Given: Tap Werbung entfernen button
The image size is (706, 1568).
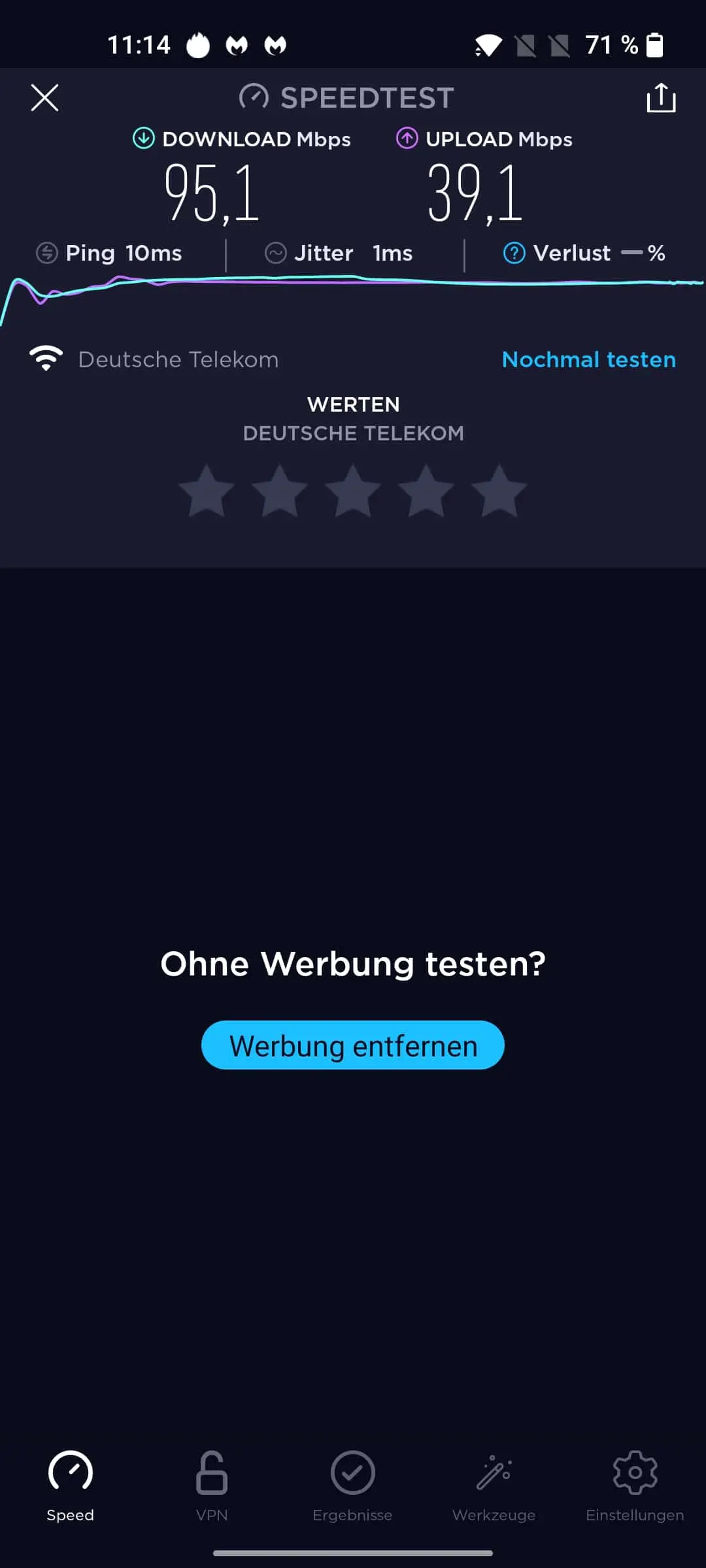Looking at the screenshot, I should (353, 1045).
